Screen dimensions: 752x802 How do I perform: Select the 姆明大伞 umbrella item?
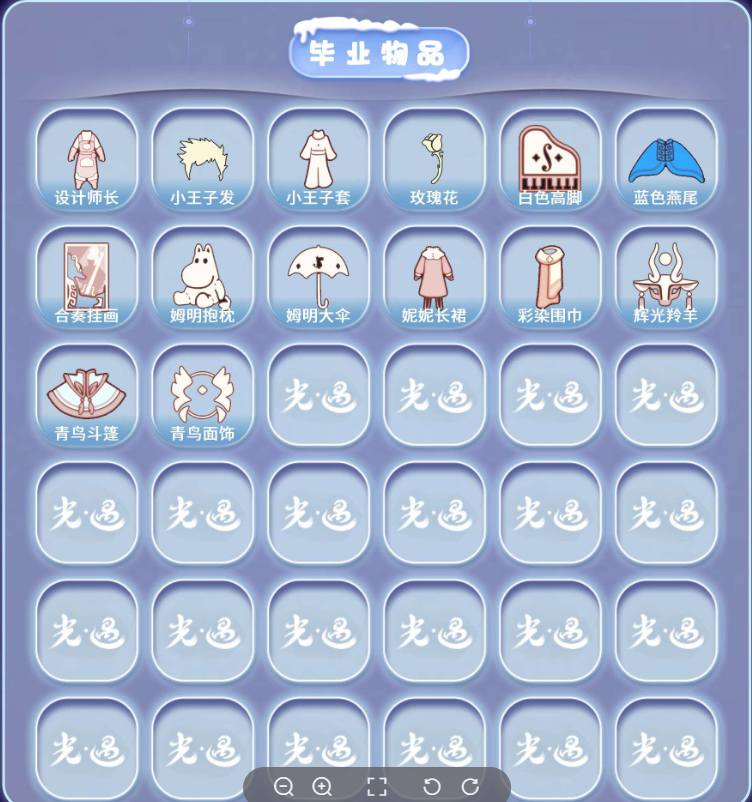click(318, 277)
